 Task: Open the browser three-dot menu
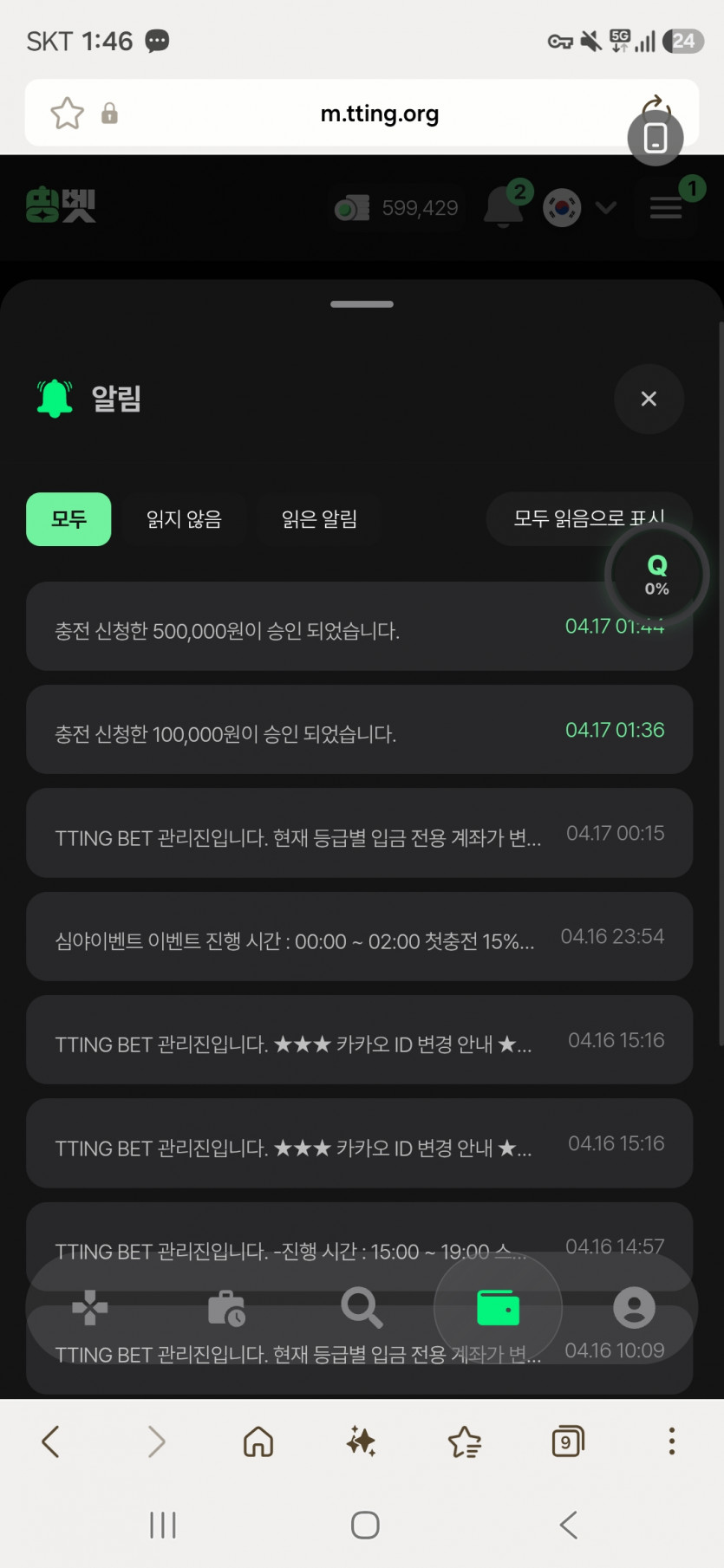click(x=671, y=1441)
